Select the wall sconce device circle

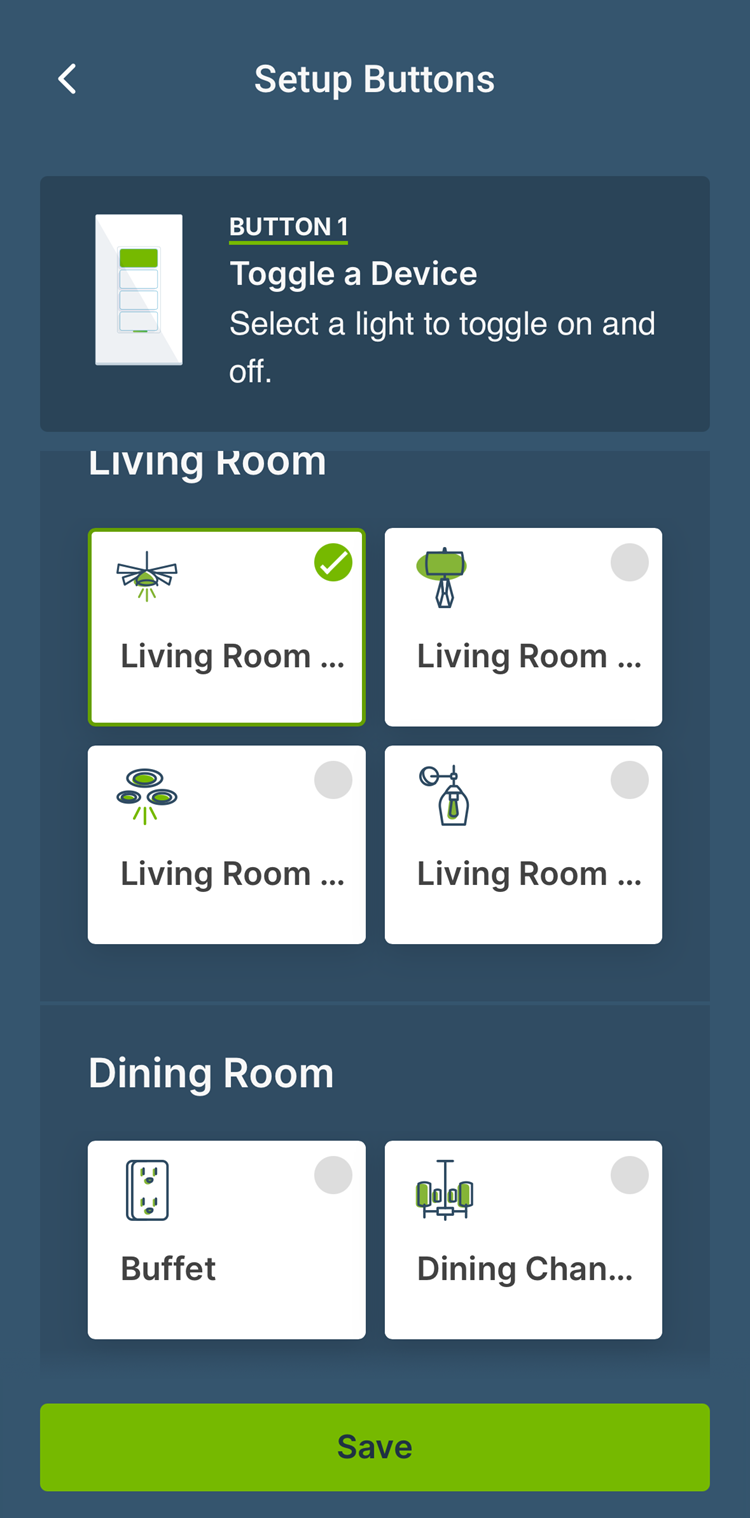point(630,780)
